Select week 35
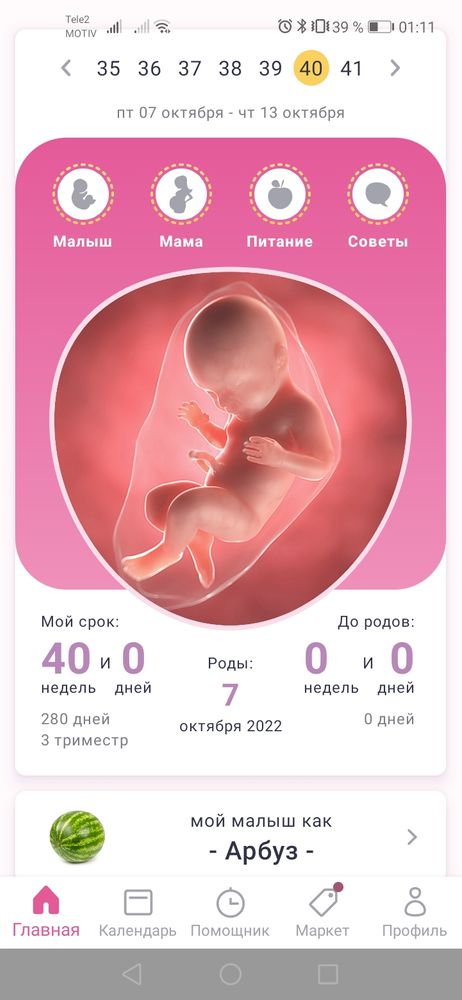Image resolution: width=462 pixels, height=1000 pixels. click(108, 68)
